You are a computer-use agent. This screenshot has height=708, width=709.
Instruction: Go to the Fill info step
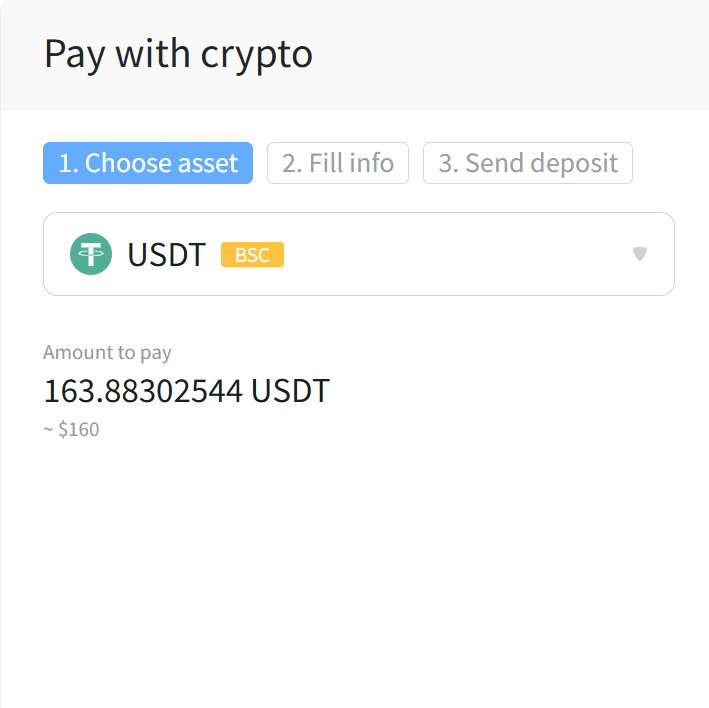[337, 163]
